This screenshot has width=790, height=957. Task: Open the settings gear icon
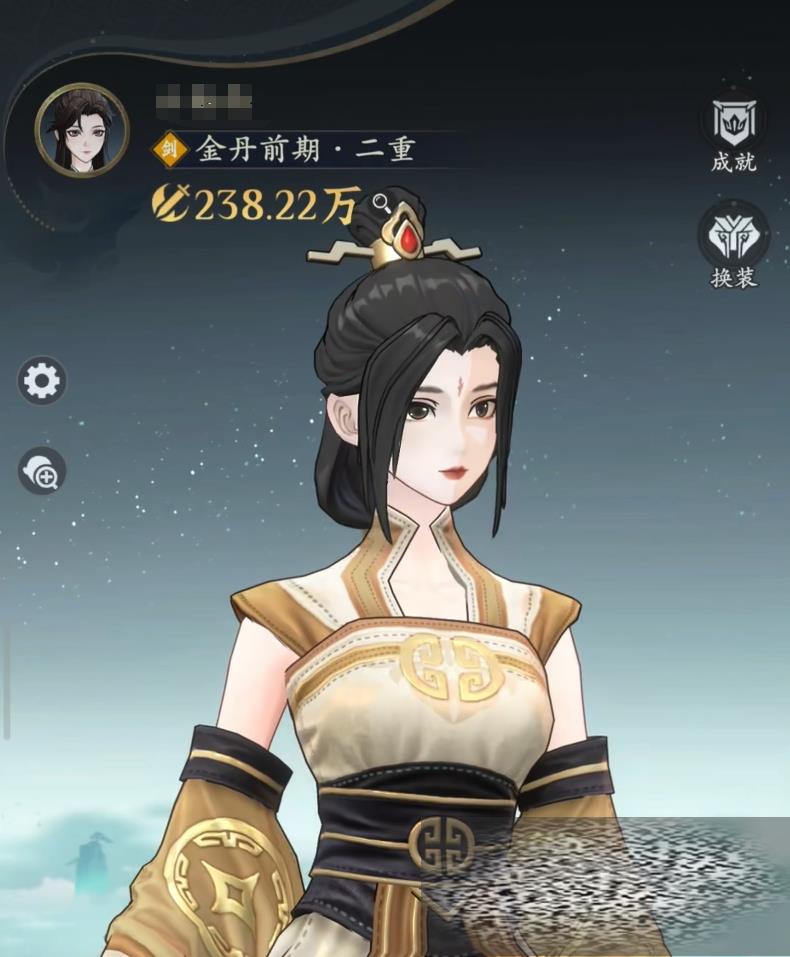(42, 380)
